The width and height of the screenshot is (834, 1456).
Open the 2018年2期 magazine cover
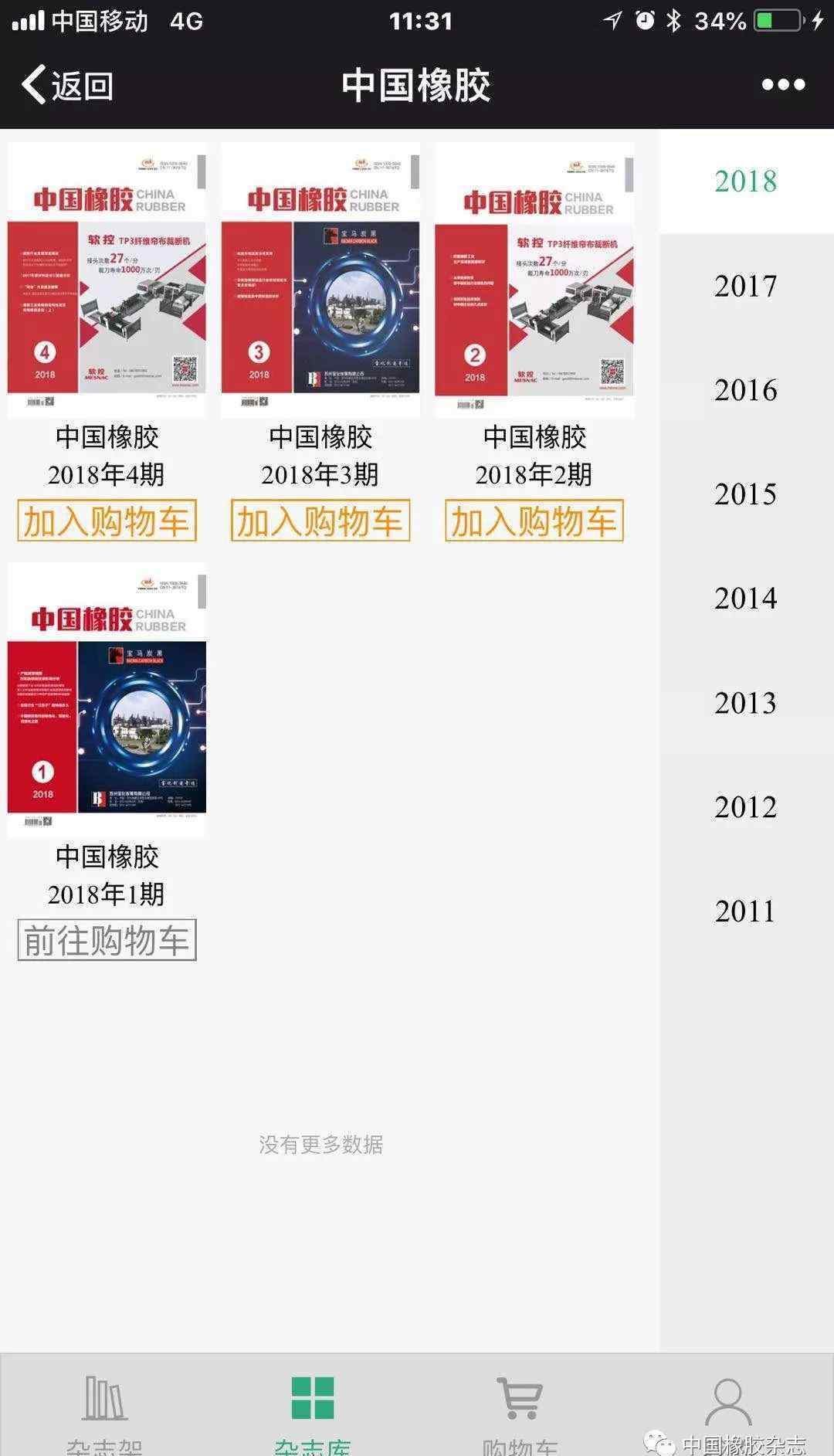point(534,281)
